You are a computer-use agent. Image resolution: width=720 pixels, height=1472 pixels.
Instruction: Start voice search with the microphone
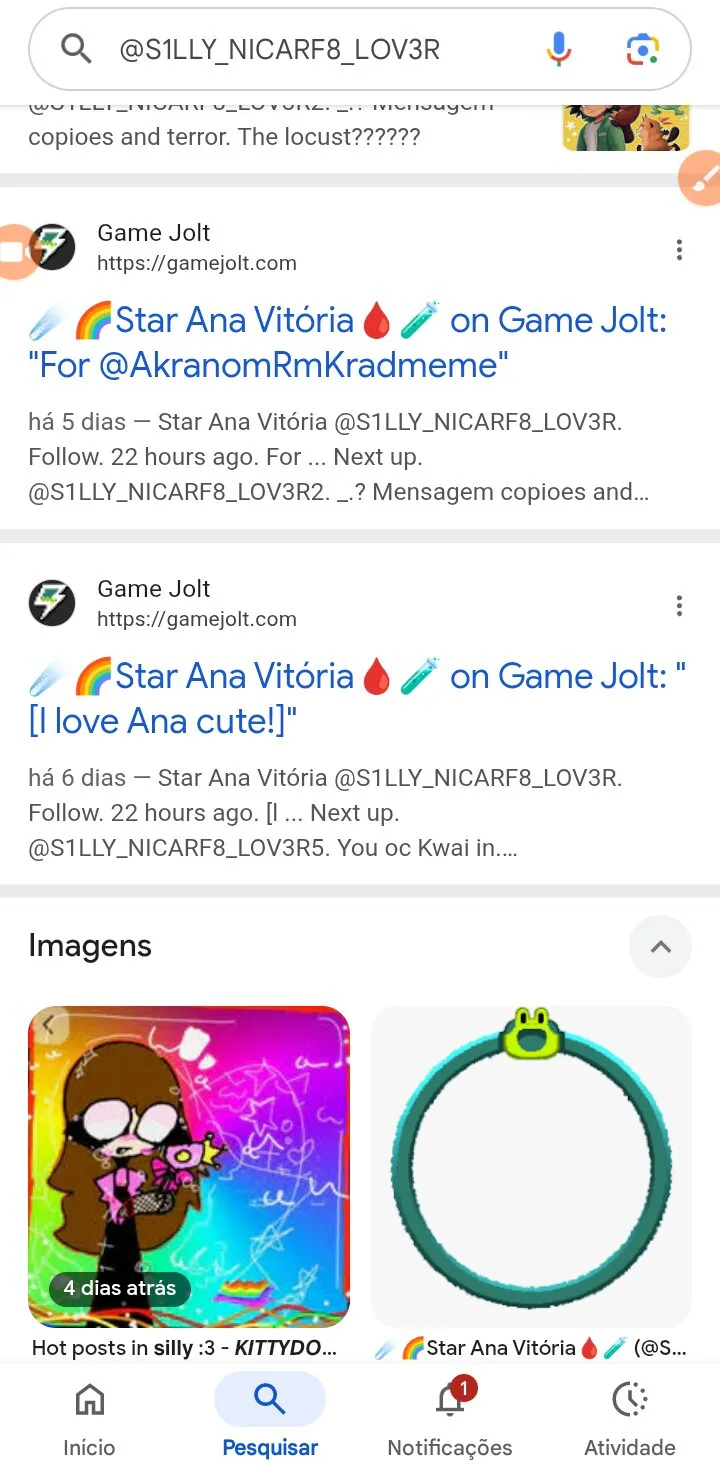559,49
